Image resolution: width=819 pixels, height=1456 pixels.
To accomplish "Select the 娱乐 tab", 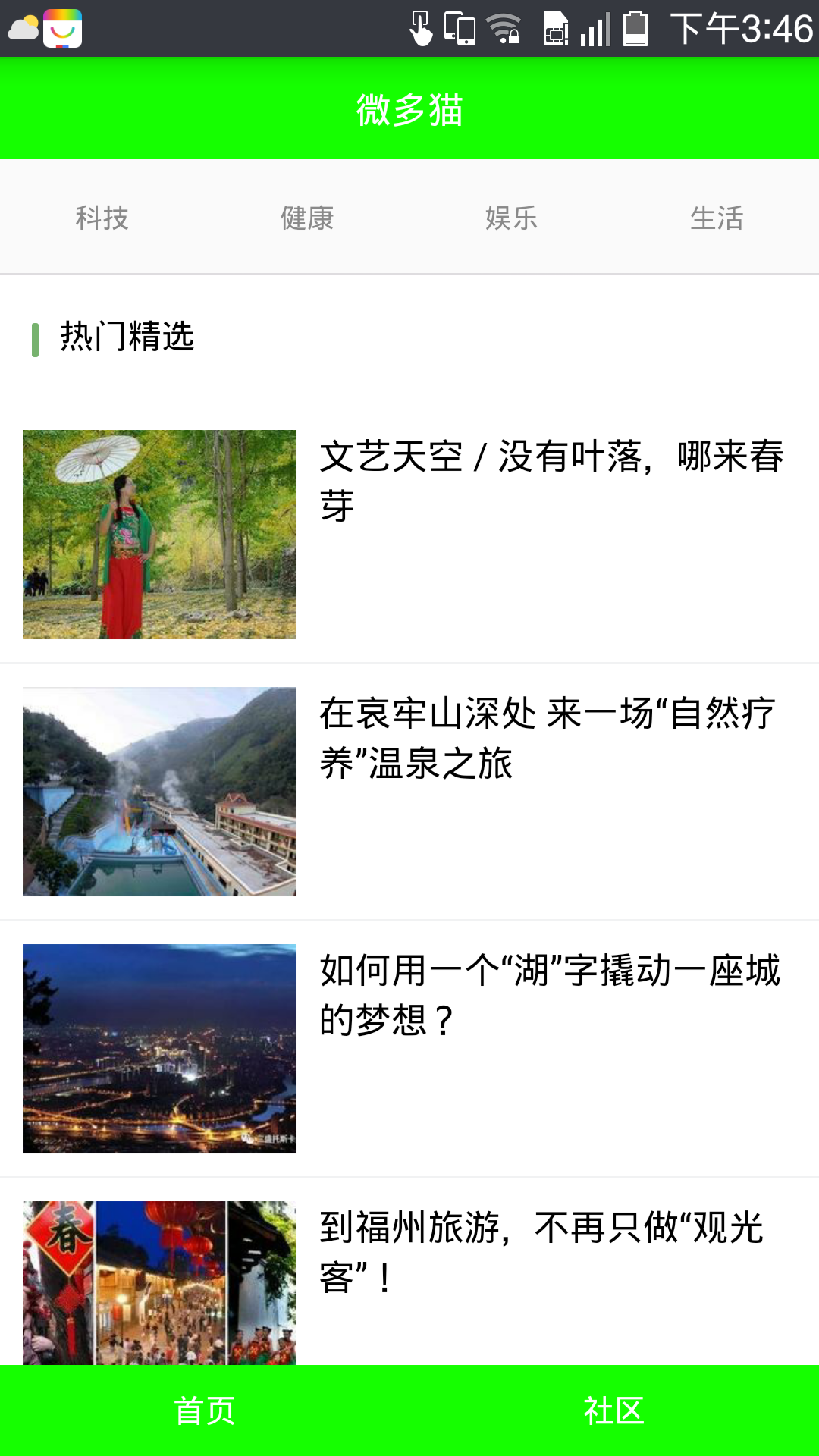I will pyautogui.click(x=512, y=218).
